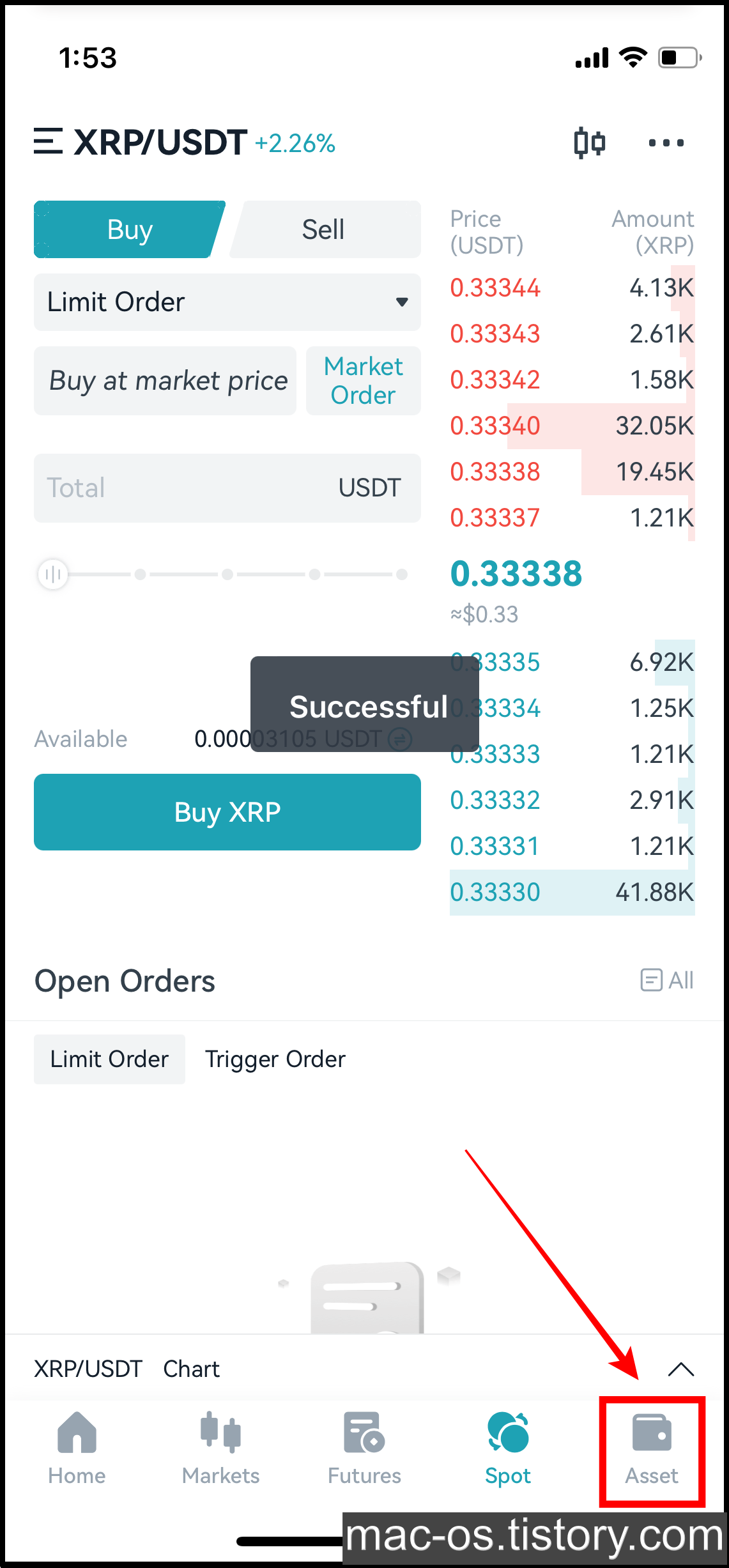The image size is (729, 1568).
Task: Open the candlestick chart icon
Action: tap(589, 142)
